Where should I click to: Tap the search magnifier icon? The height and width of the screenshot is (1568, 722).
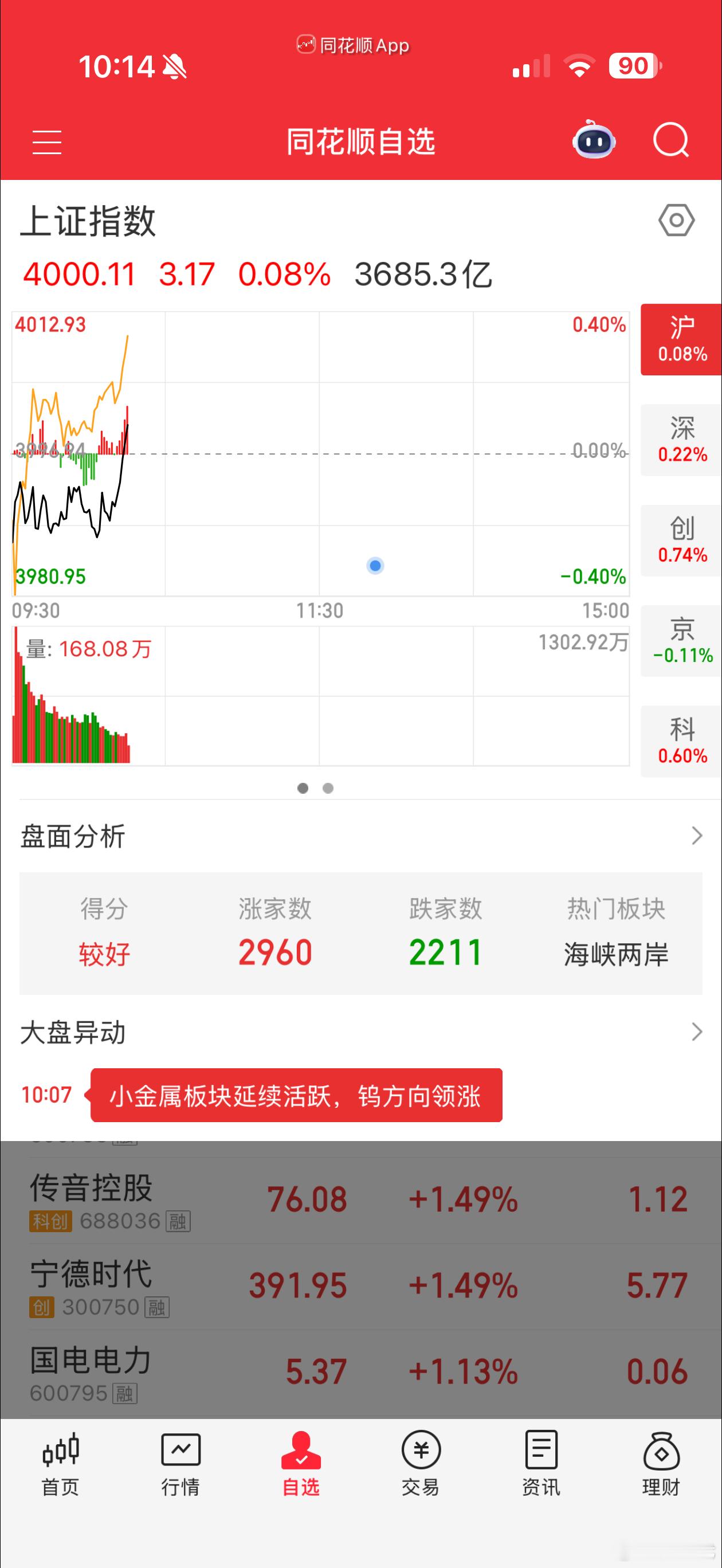click(x=670, y=140)
